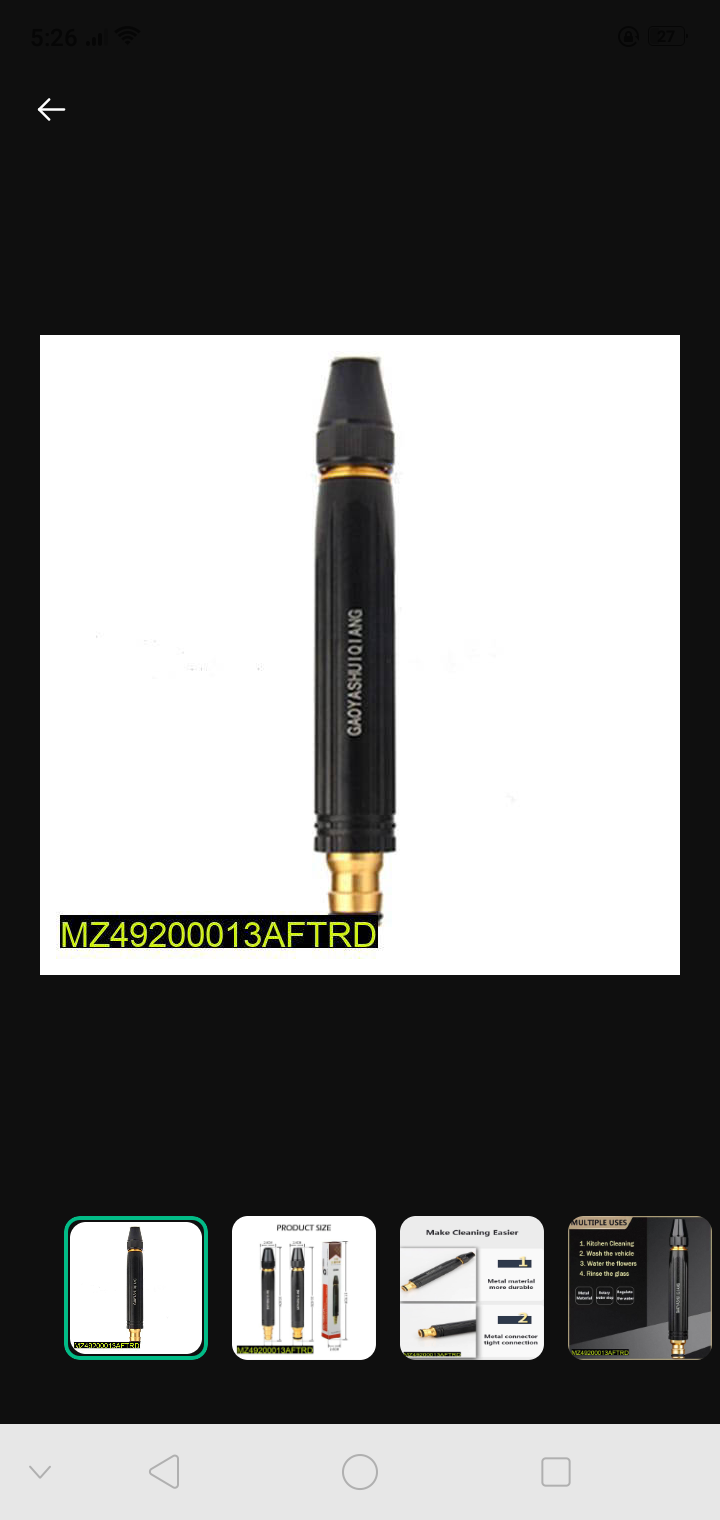This screenshot has width=720, height=1520.
Task: Go to home via the system circle button
Action: [360, 1472]
